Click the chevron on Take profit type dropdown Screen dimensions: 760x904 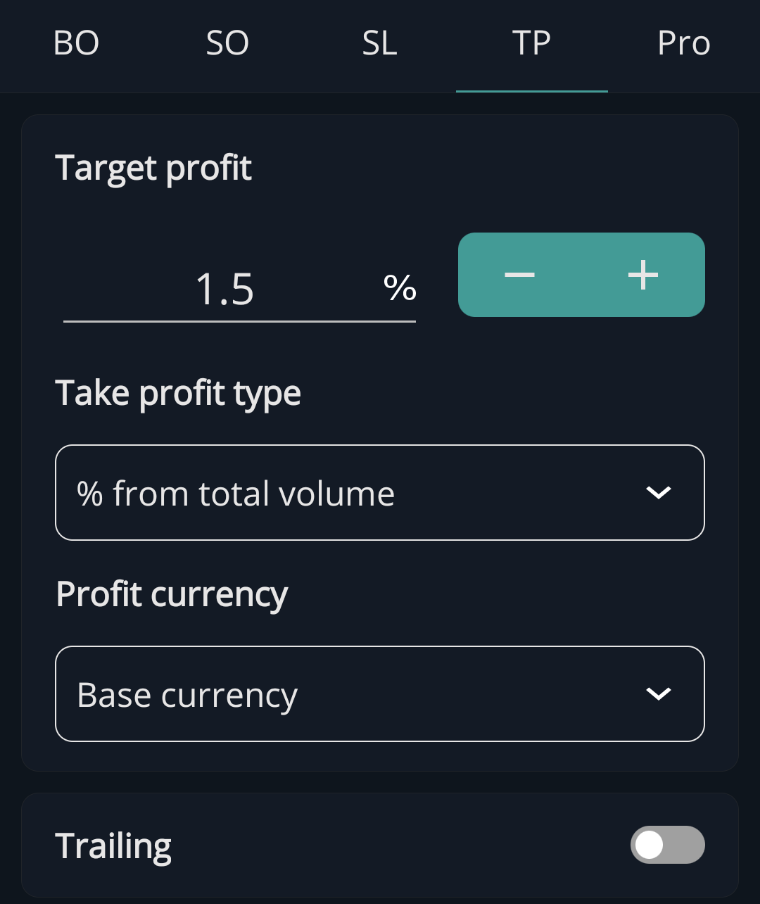(658, 492)
